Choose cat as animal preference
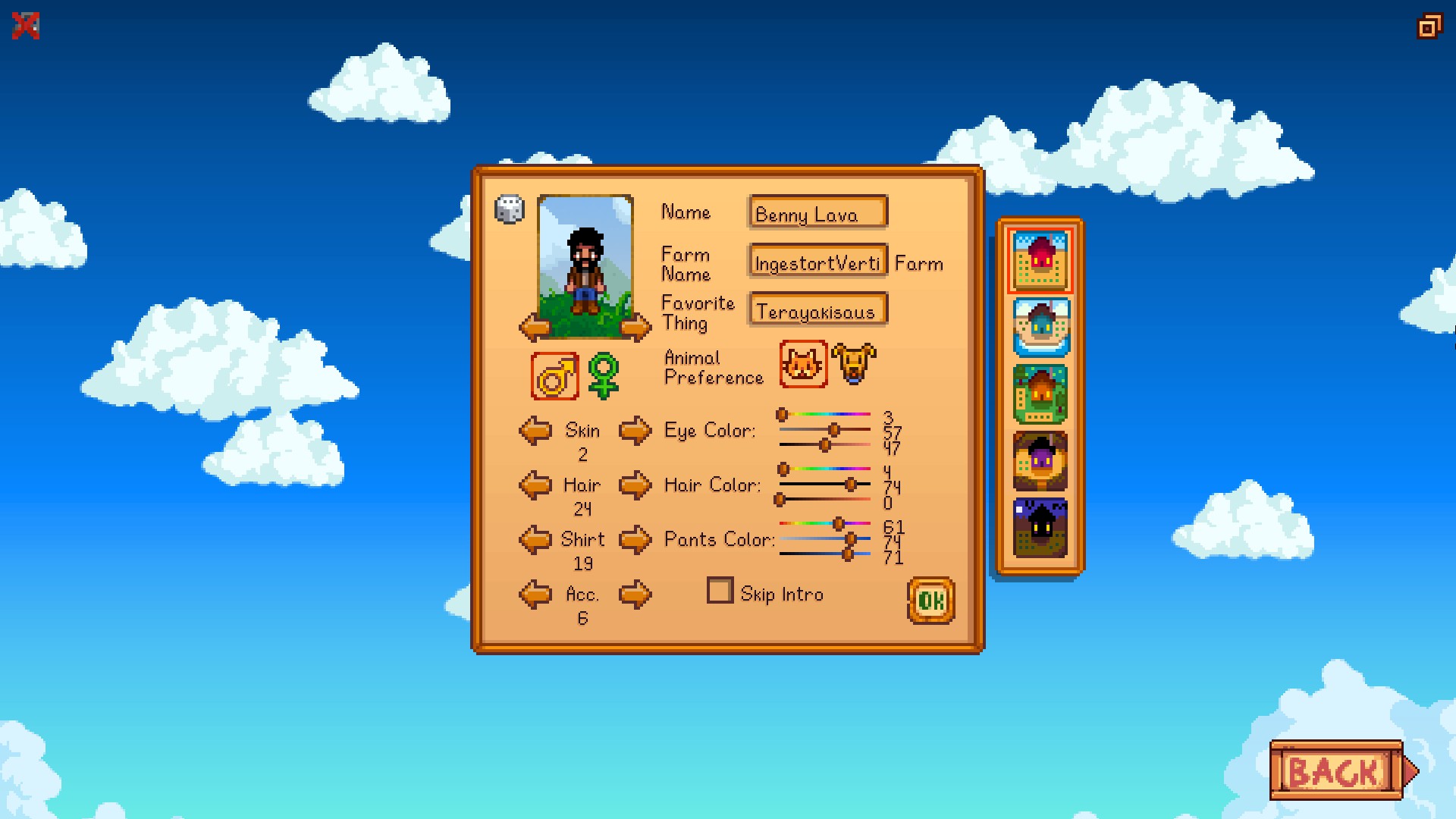 (x=803, y=365)
